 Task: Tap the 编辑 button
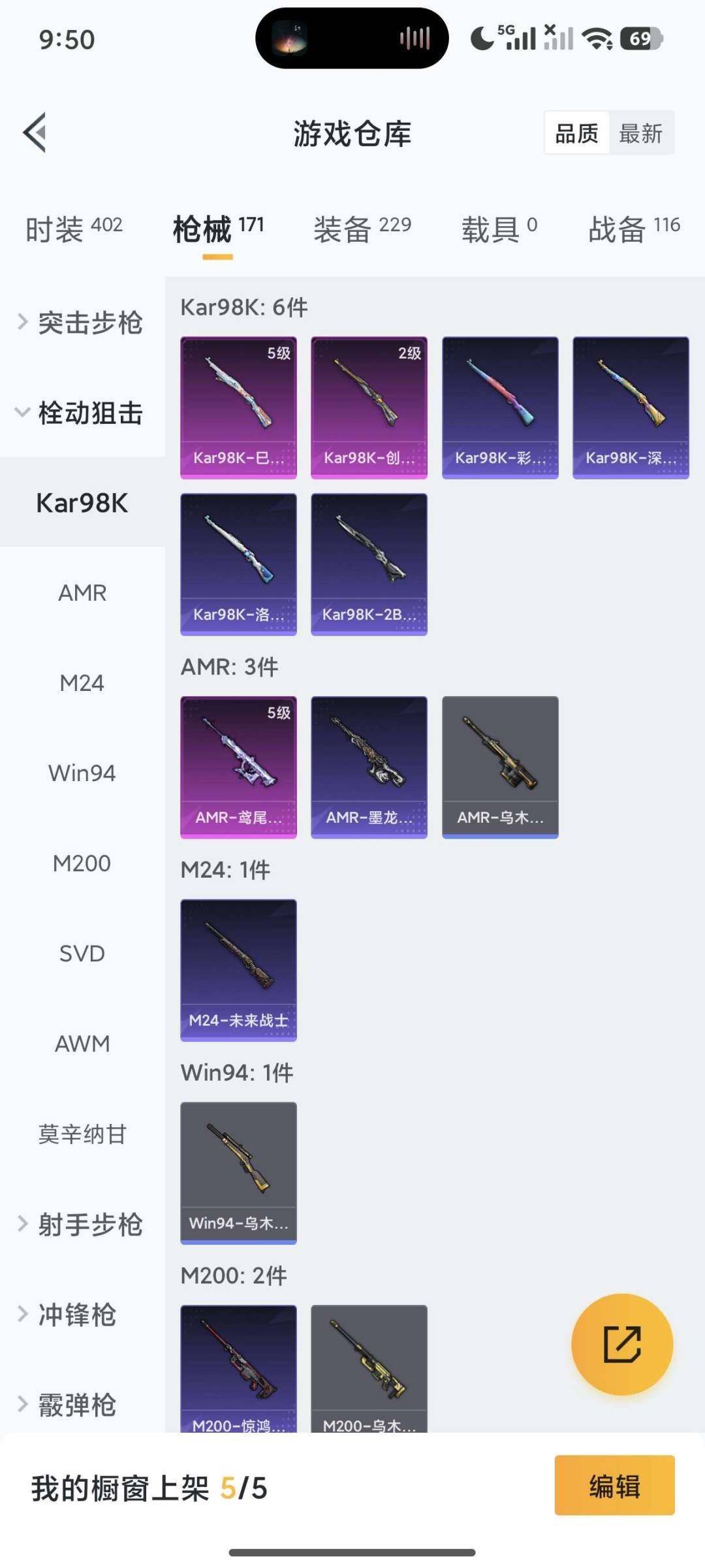coord(614,1486)
